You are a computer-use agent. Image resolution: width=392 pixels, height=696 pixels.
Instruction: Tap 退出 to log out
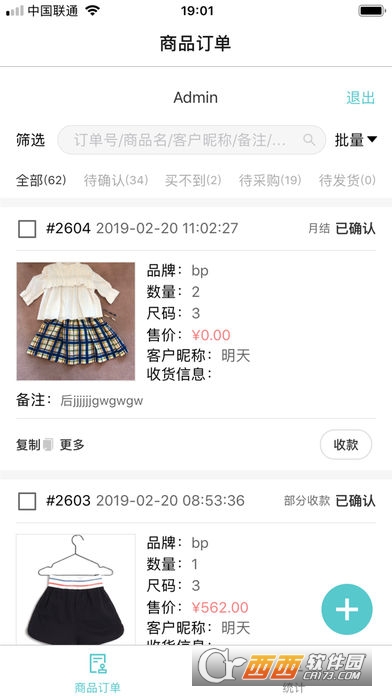coord(360,98)
